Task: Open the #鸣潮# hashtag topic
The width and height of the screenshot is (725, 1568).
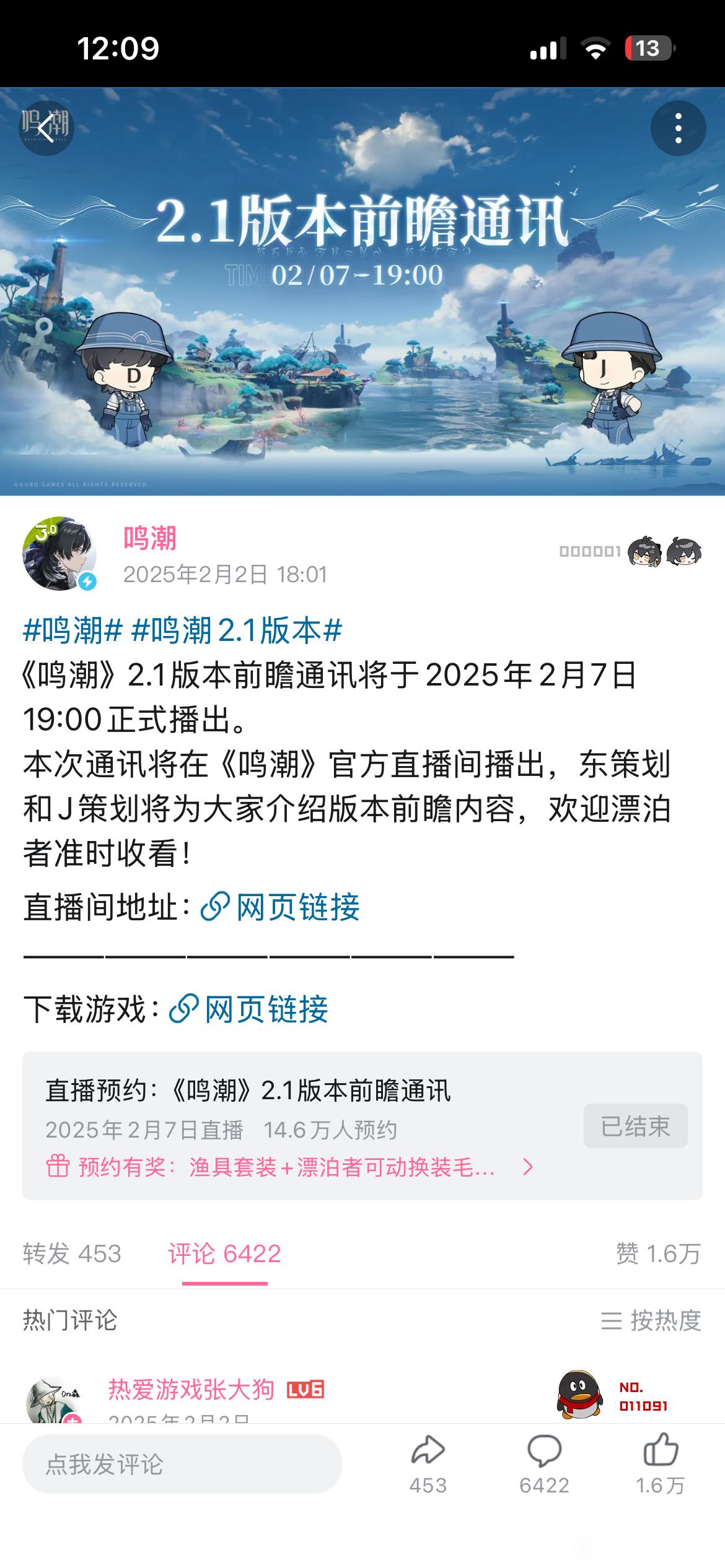Action: 73,631
